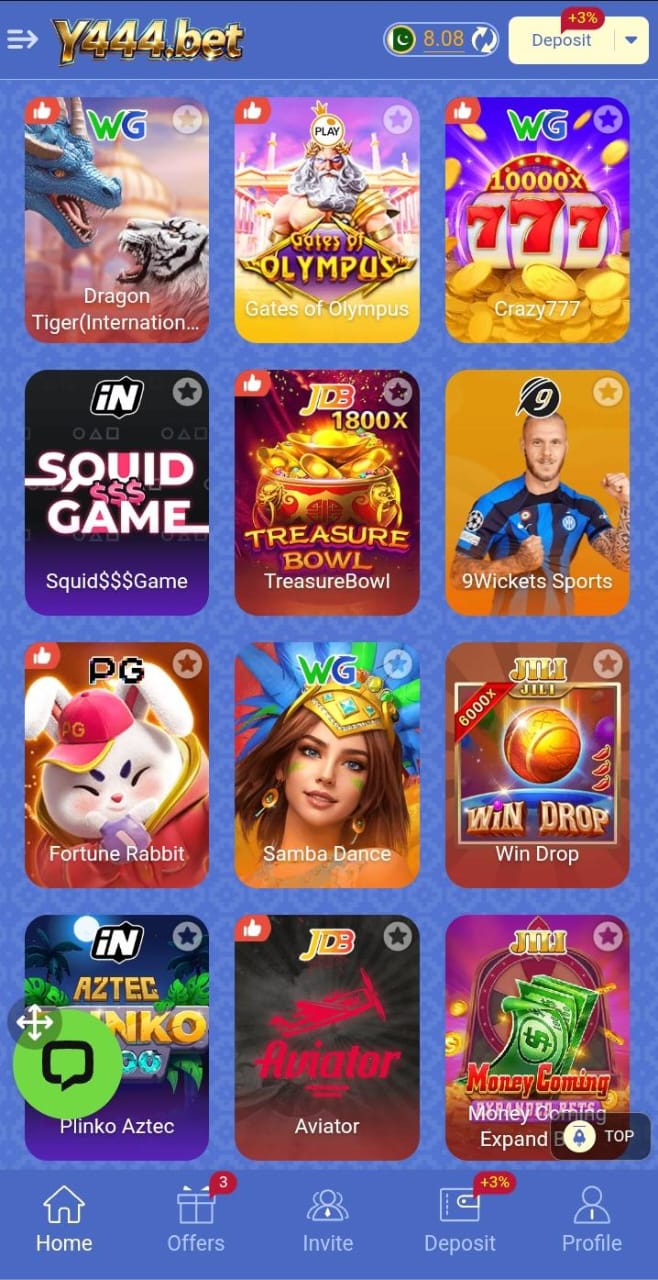Go to the Invite tab
658x1280 pixels.
(328, 1220)
